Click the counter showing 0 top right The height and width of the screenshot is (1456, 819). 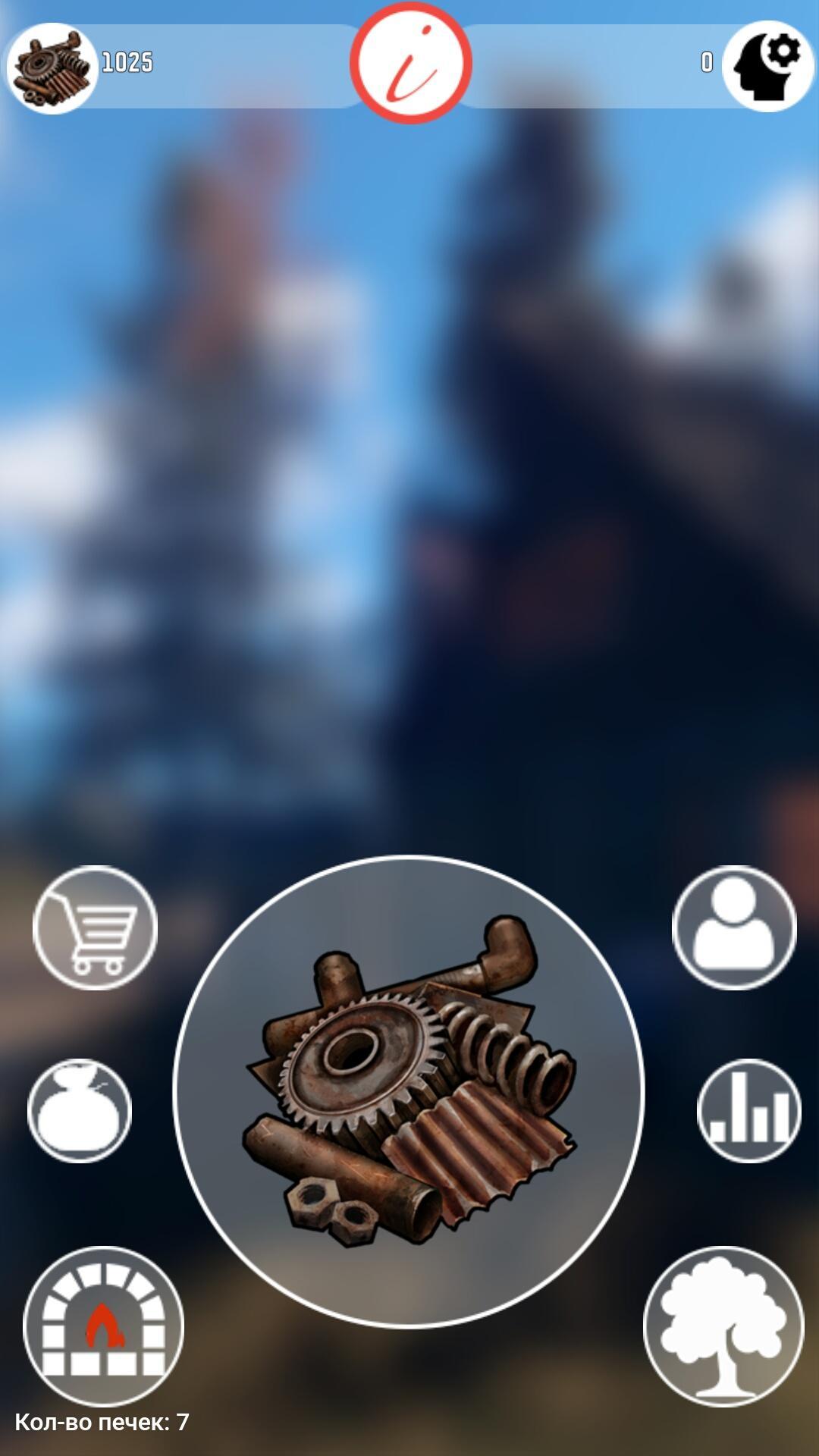(x=707, y=63)
